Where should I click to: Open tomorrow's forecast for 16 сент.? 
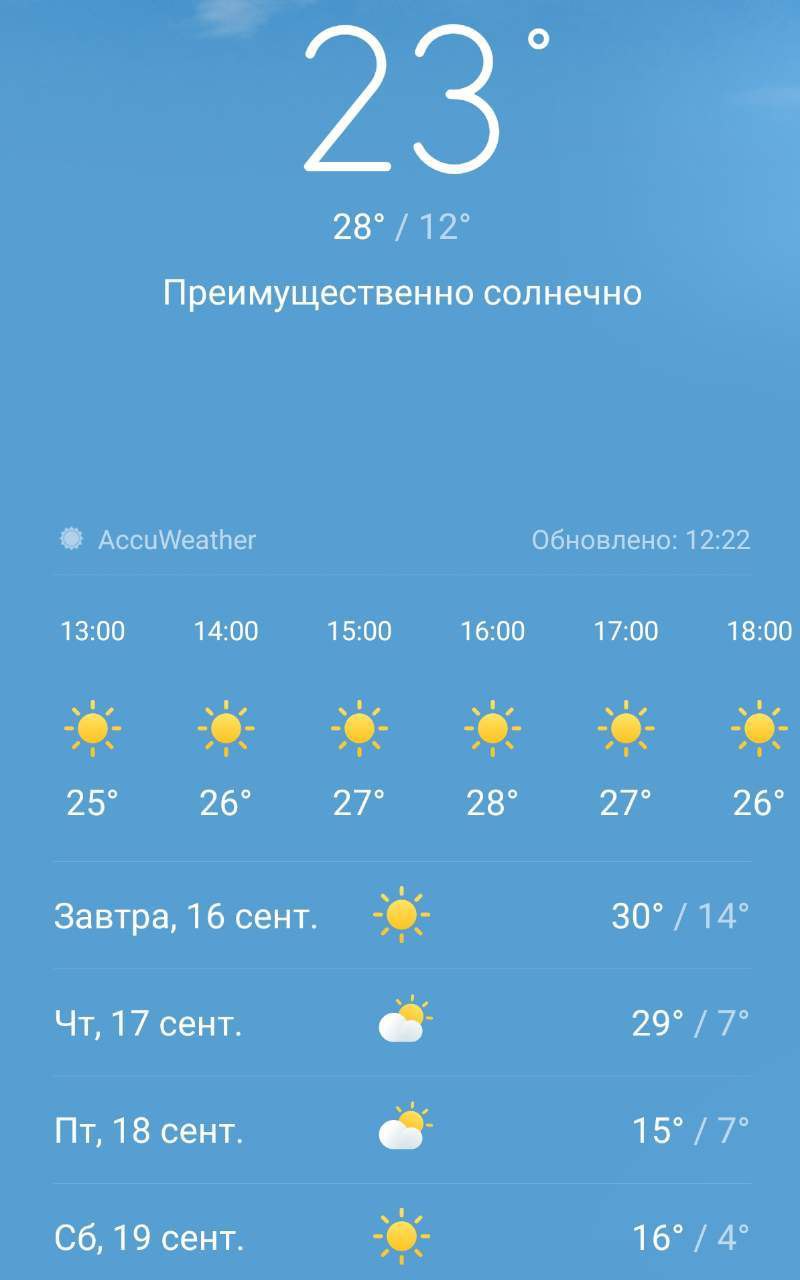tap(400, 915)
